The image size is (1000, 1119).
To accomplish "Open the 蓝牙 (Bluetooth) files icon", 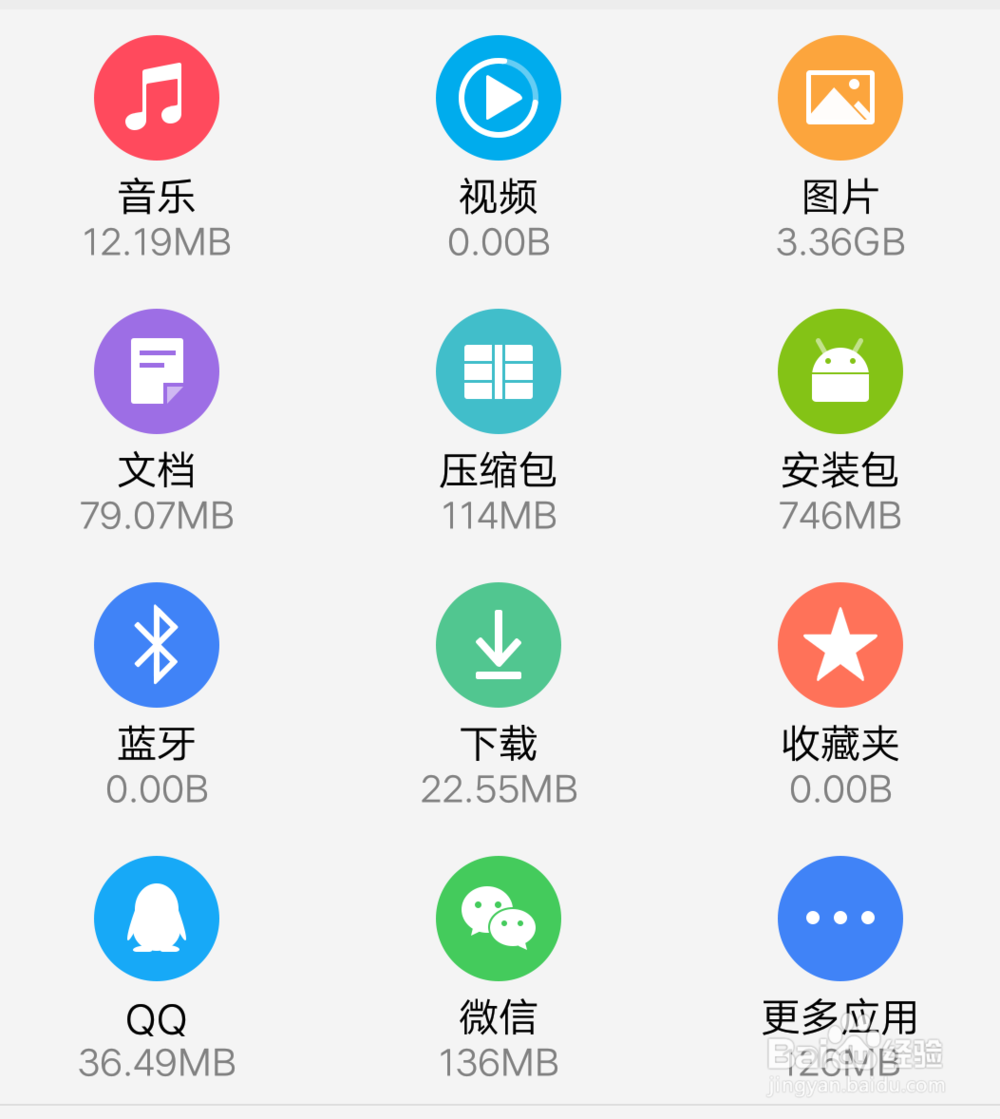I will [x=156, y=644].
